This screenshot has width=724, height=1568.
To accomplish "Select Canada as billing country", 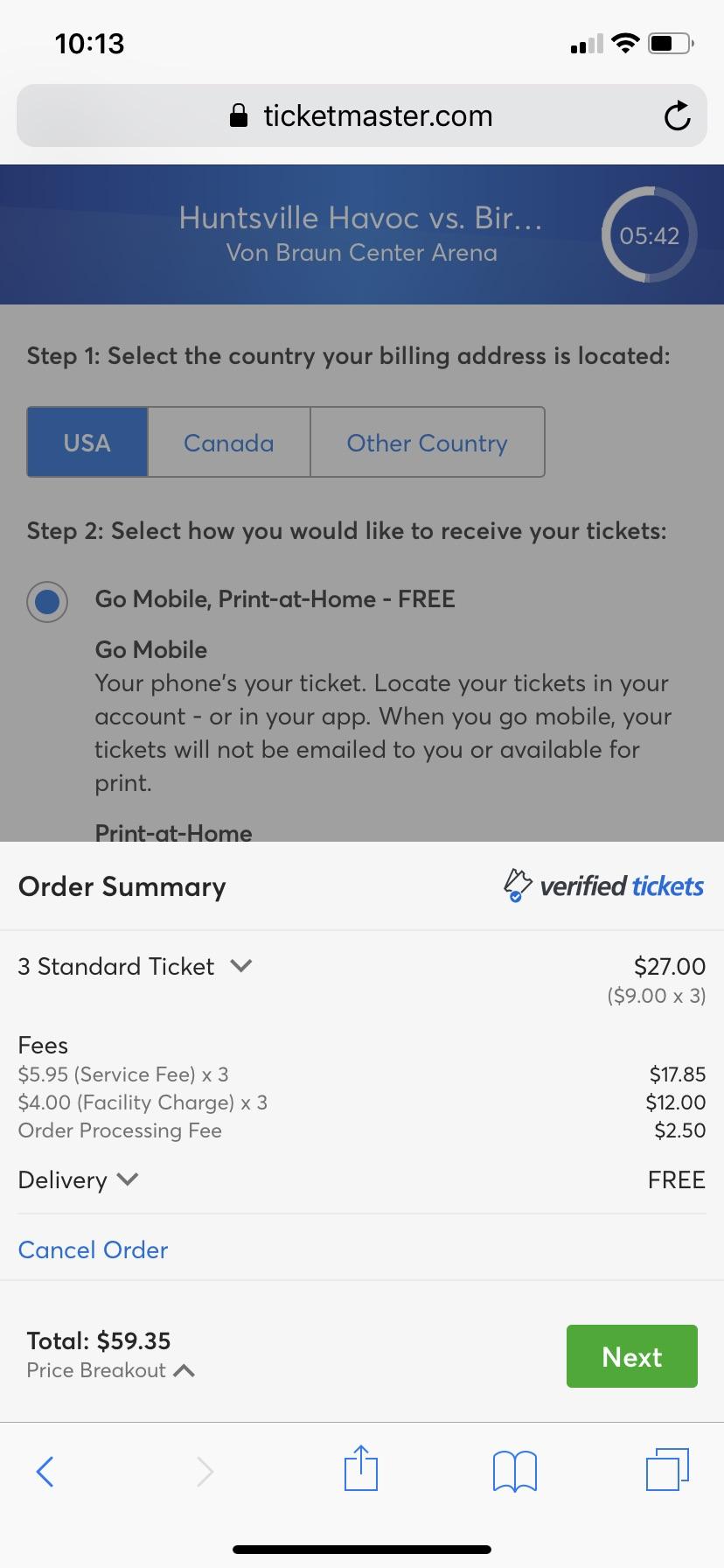I will [228, 443].
